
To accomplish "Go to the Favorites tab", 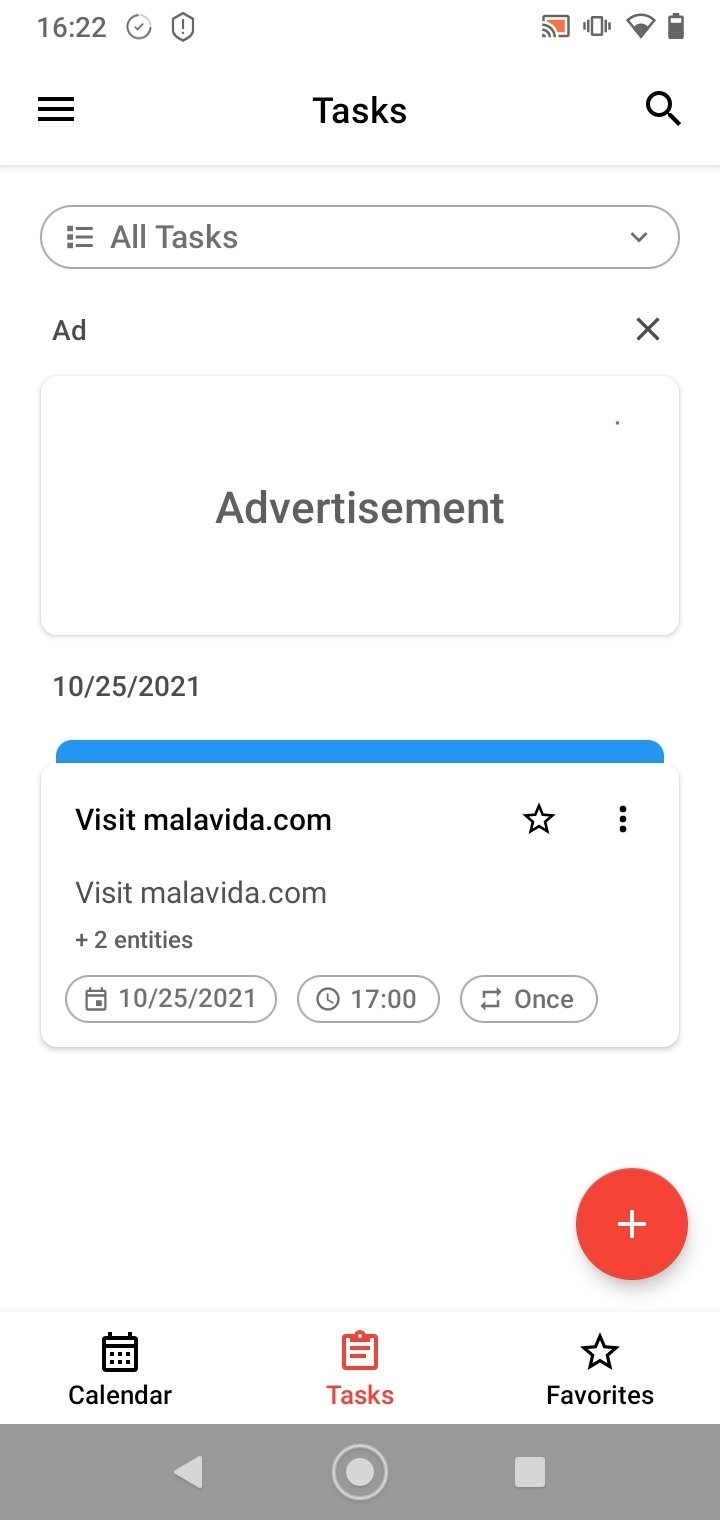I will (x=600, y=1370).
